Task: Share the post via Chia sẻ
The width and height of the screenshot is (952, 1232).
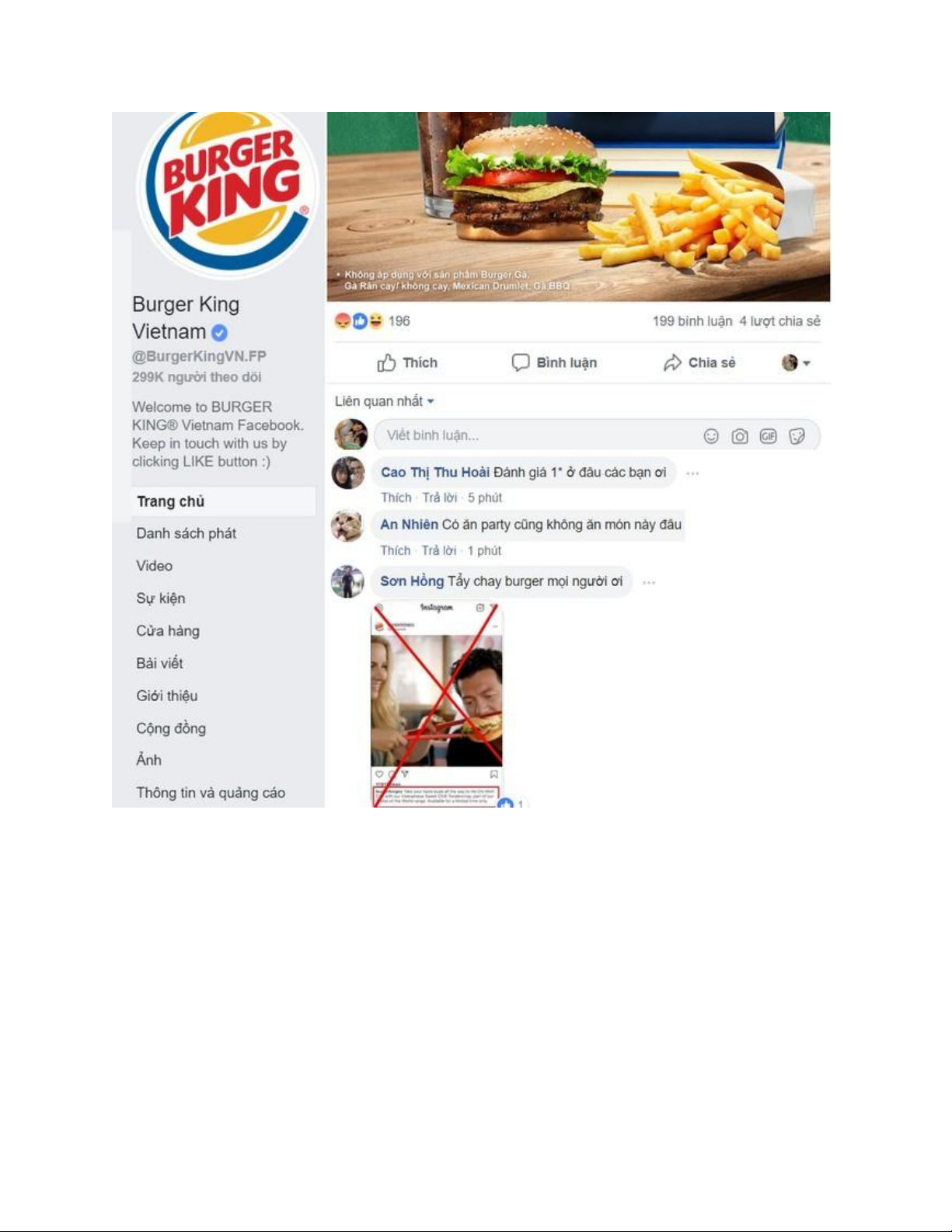Action: pyautogui.click(x=699, y=363)
